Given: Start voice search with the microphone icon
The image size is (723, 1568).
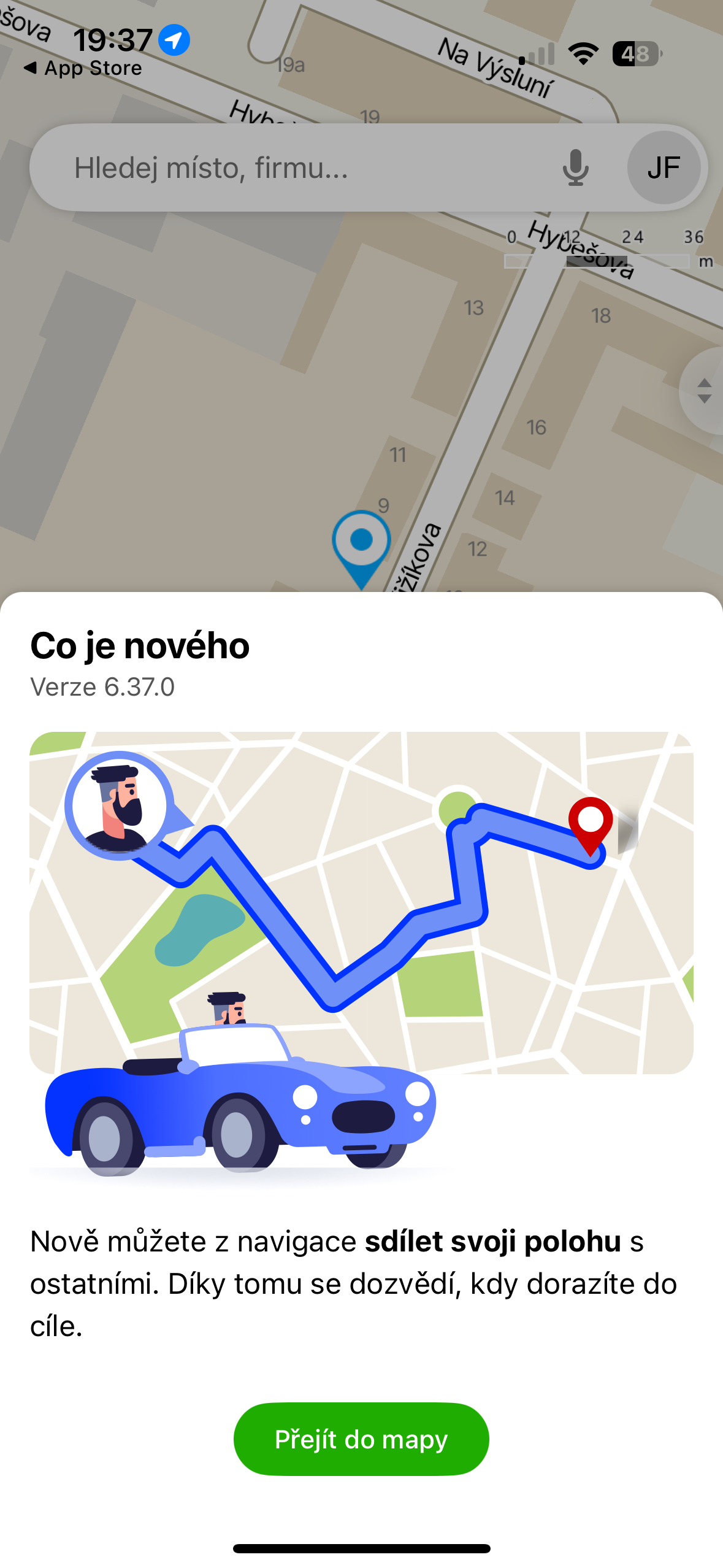Looking at the screenshot, I should [575, 167].
